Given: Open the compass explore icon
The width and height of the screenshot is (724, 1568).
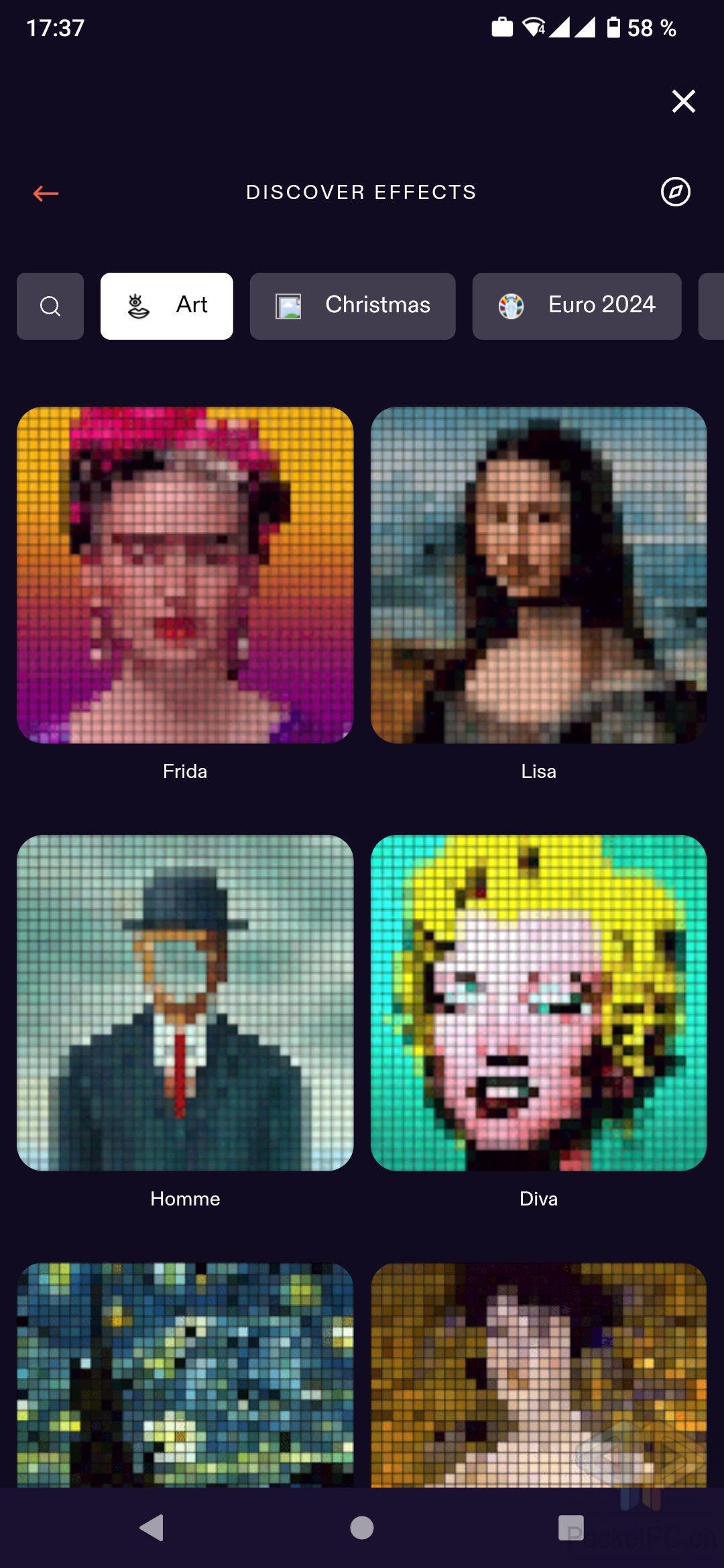Looking at the screenshot, I should (675, 192).
